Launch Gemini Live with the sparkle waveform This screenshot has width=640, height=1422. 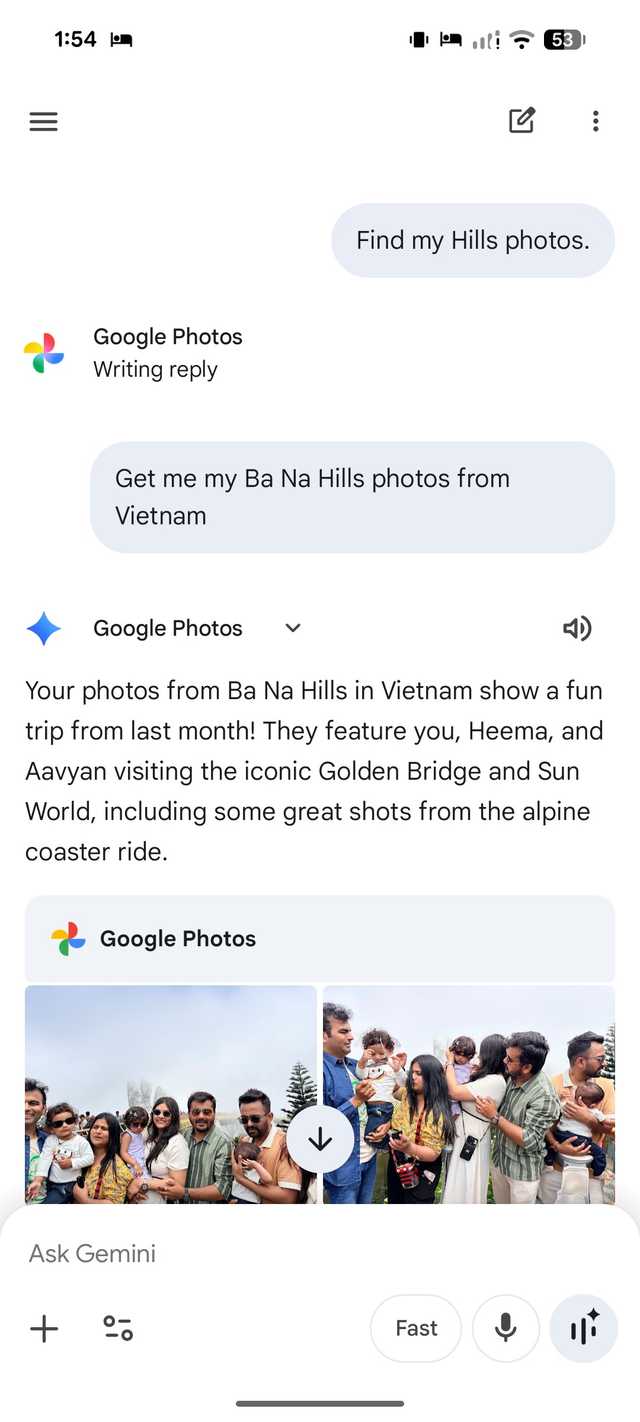coord(584,1328)
